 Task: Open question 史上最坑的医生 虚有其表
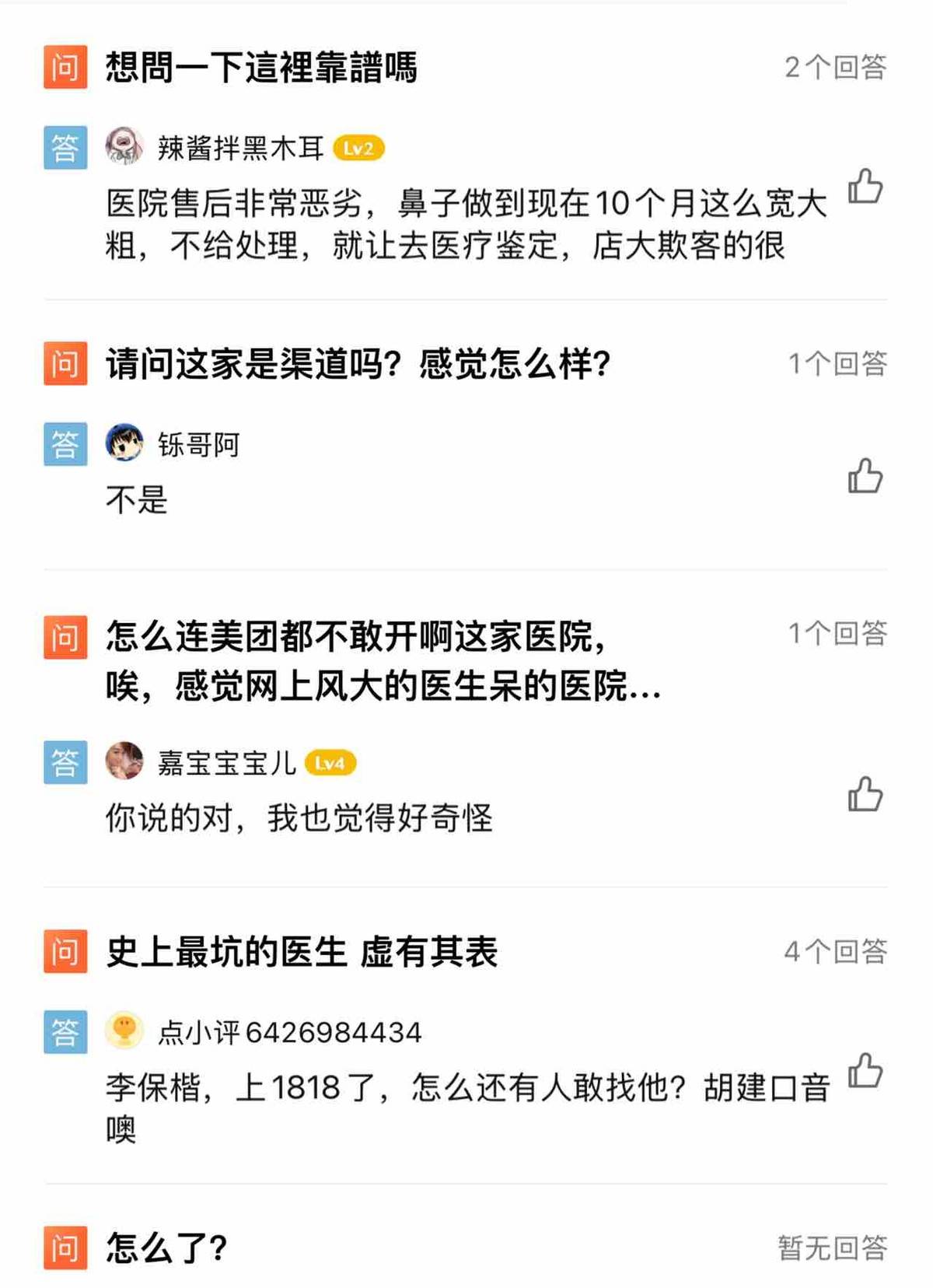tap(302, 952)
